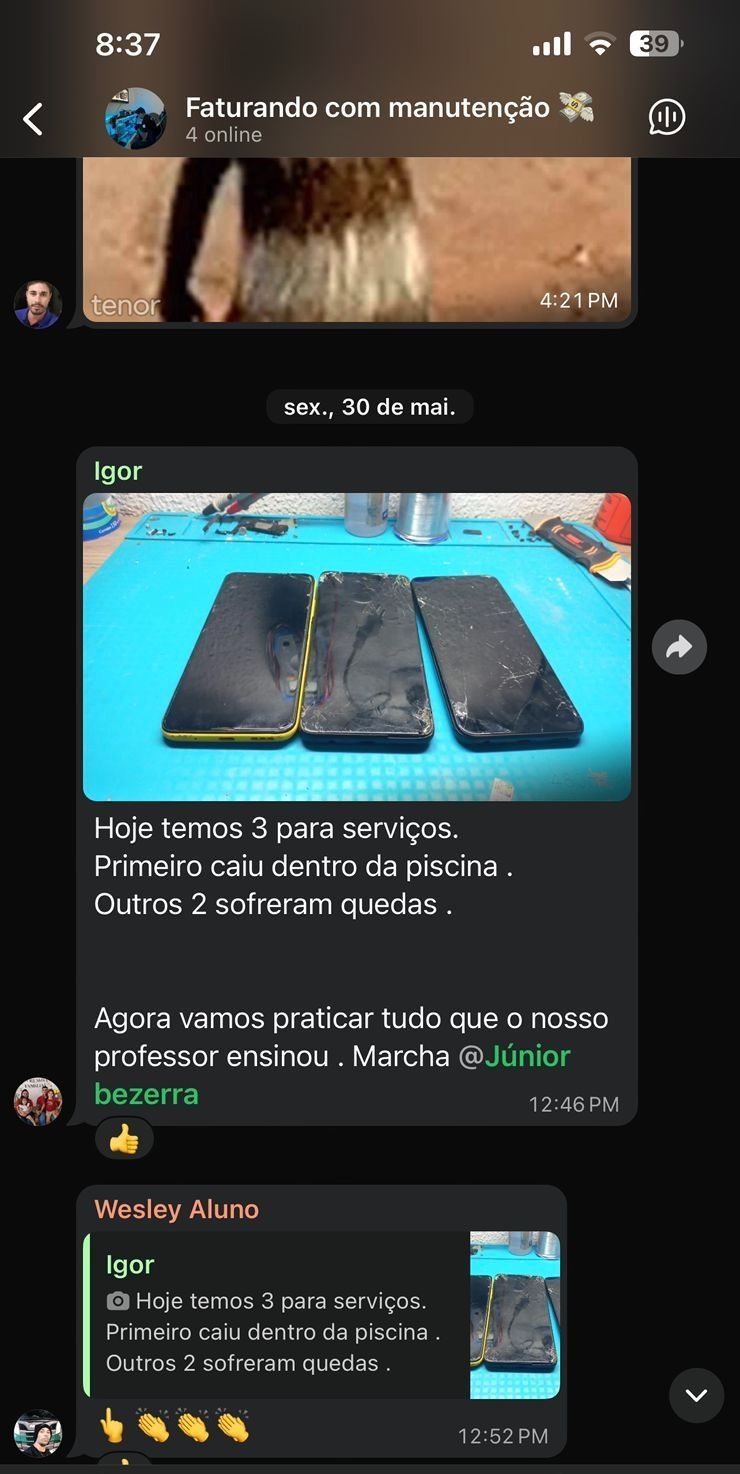This screenshot has height=1474, width=740.
Task: Open sender name Igor on photo message
Action: tap(118, 471)
